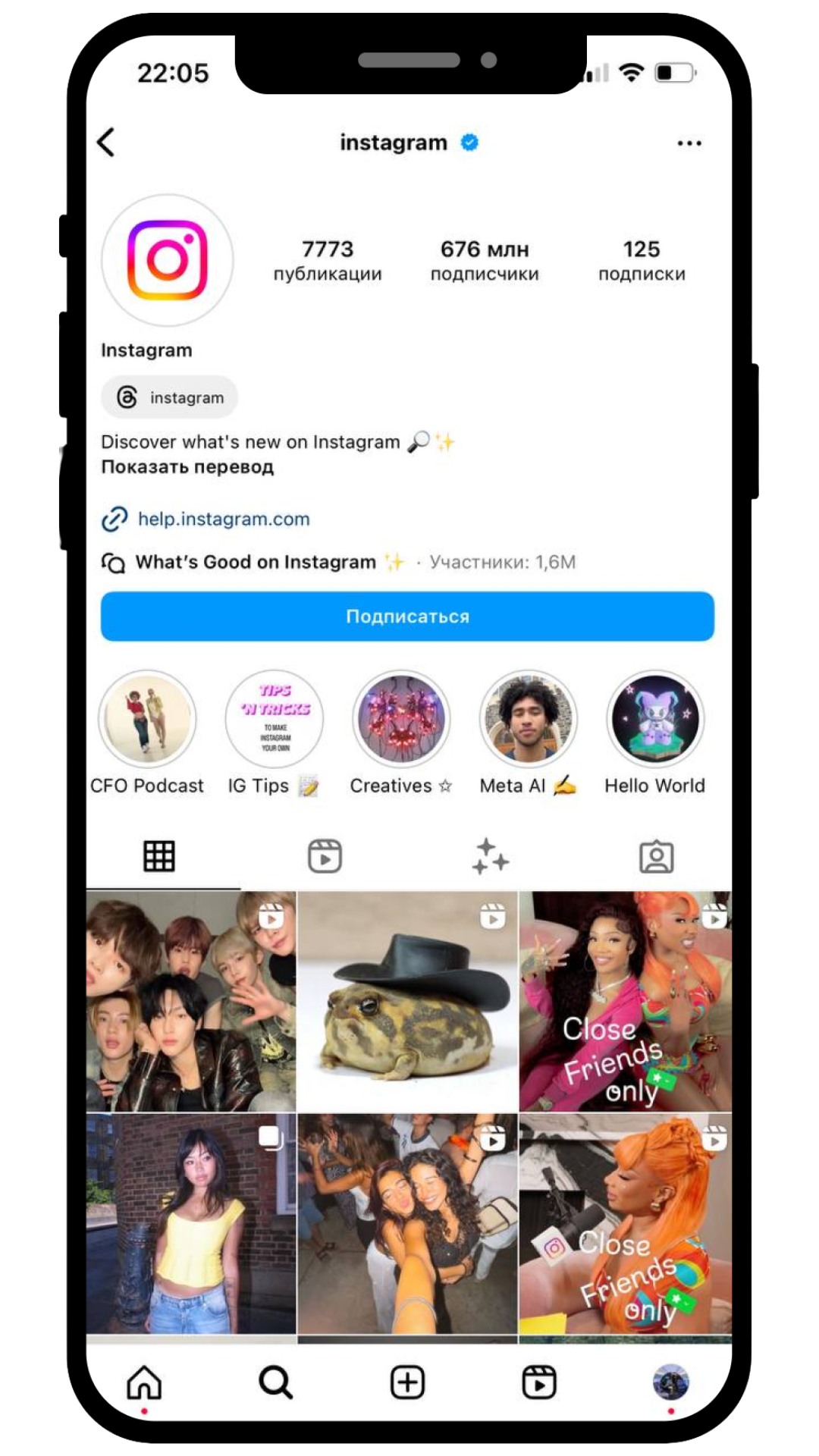
Task: Go to home feed in bottom bar
Action: click(144, 1382)
